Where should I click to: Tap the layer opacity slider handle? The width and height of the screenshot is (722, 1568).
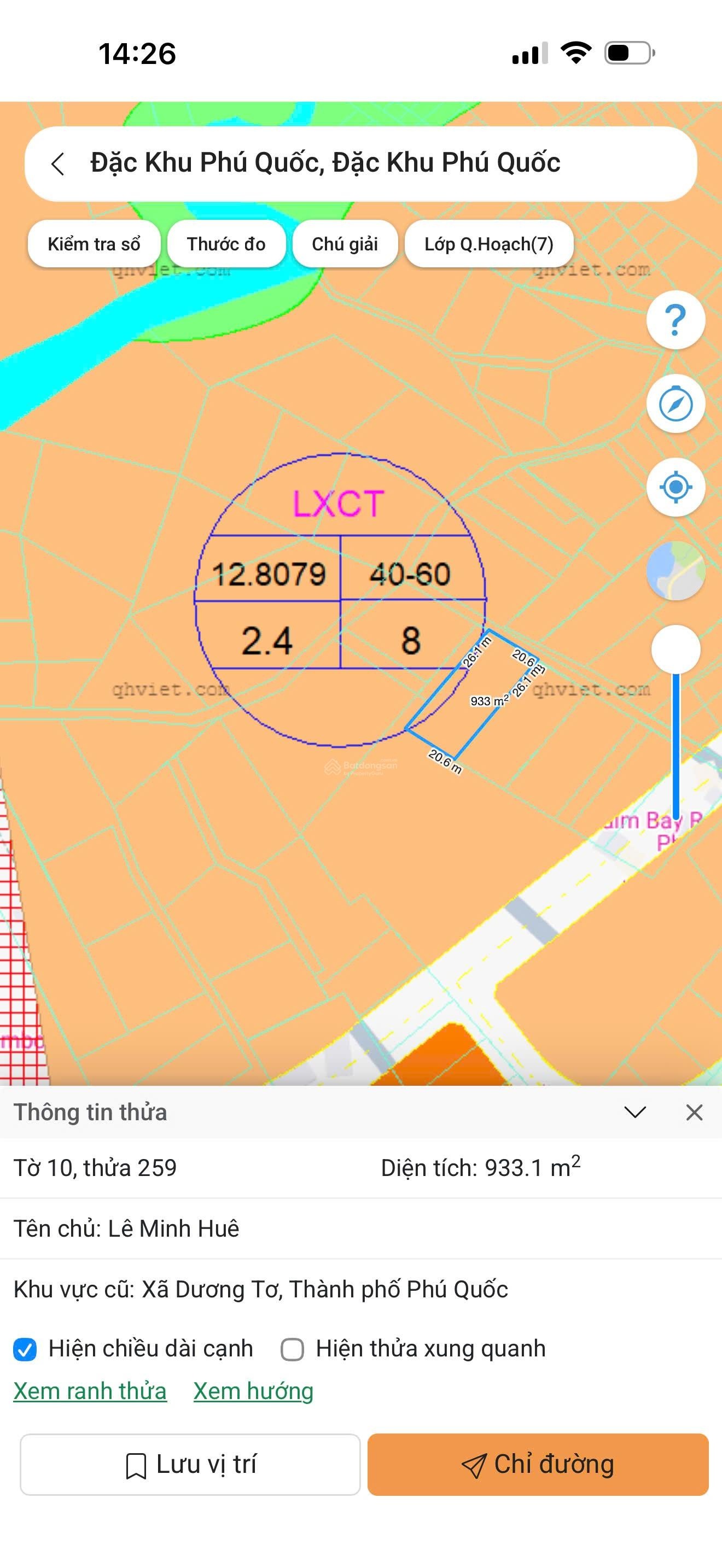pyautogui.click(x=675, y=650)
